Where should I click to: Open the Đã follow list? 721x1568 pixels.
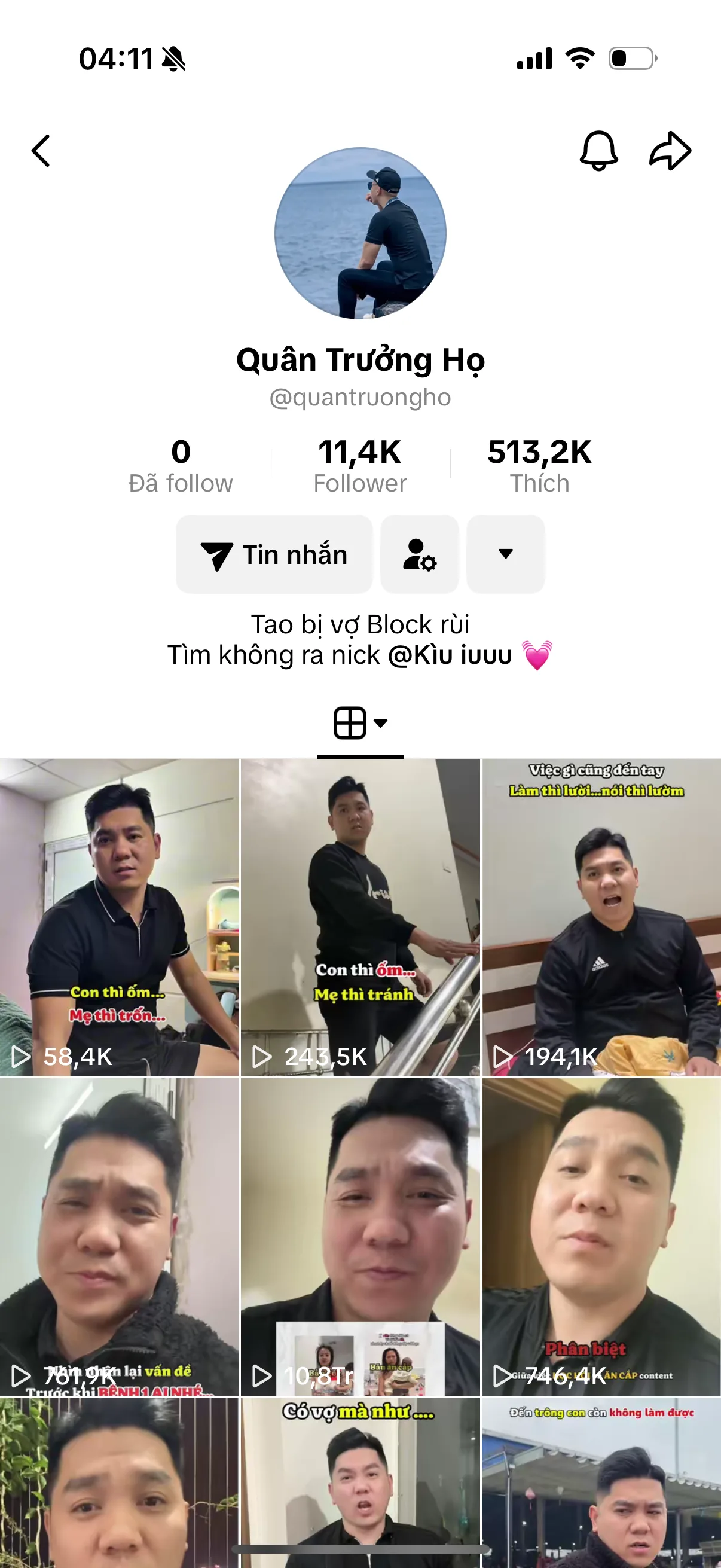click(x=180, y=466)
